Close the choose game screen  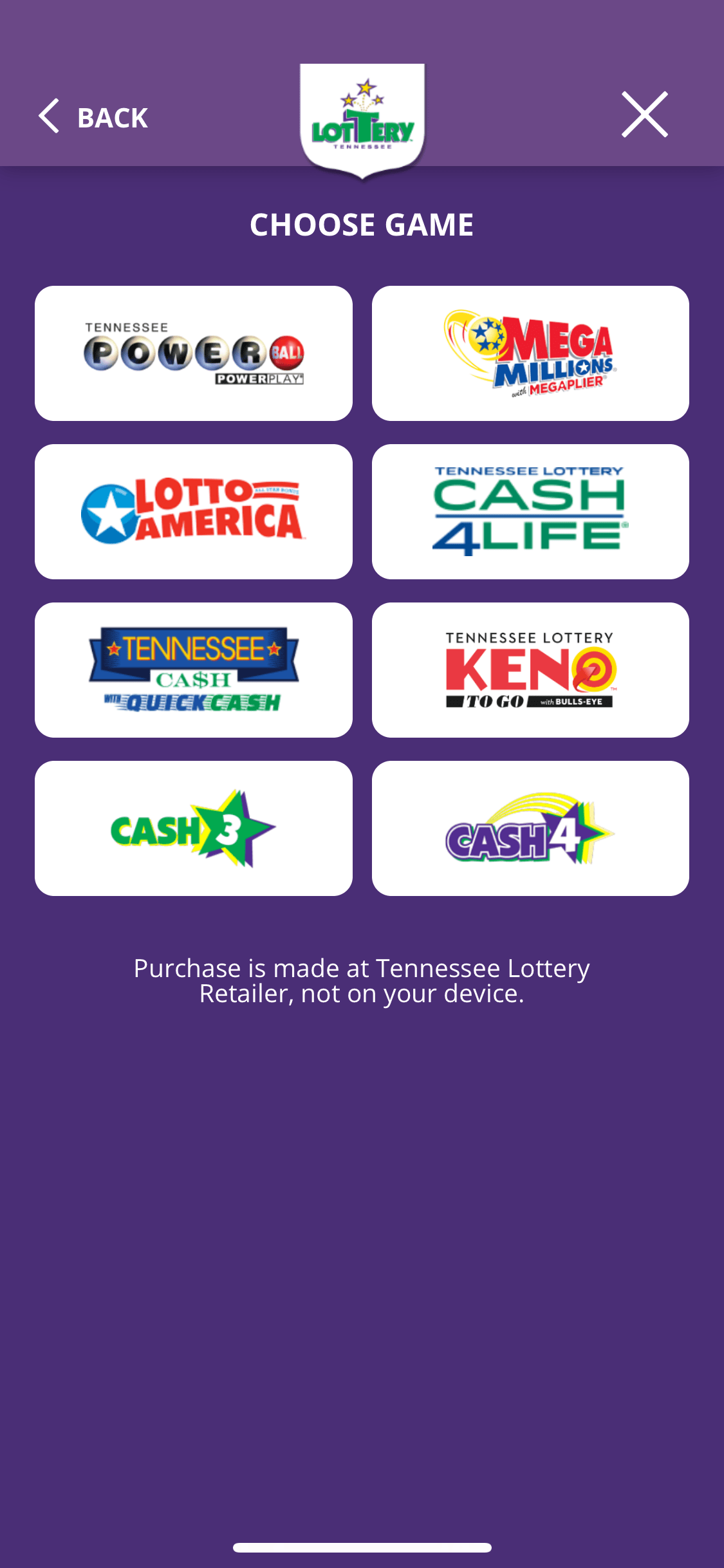[644, 115]
